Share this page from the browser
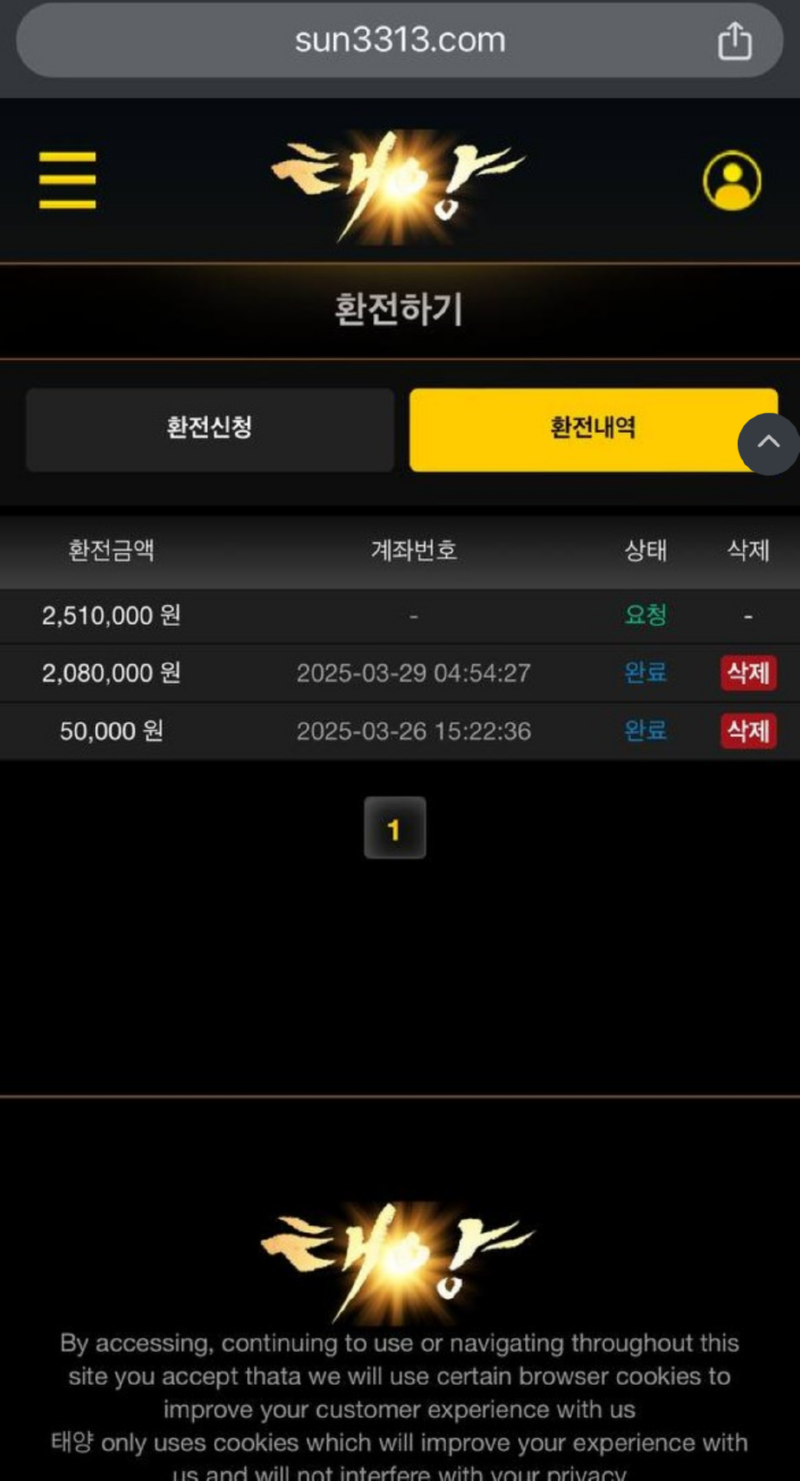 (734, 41)
